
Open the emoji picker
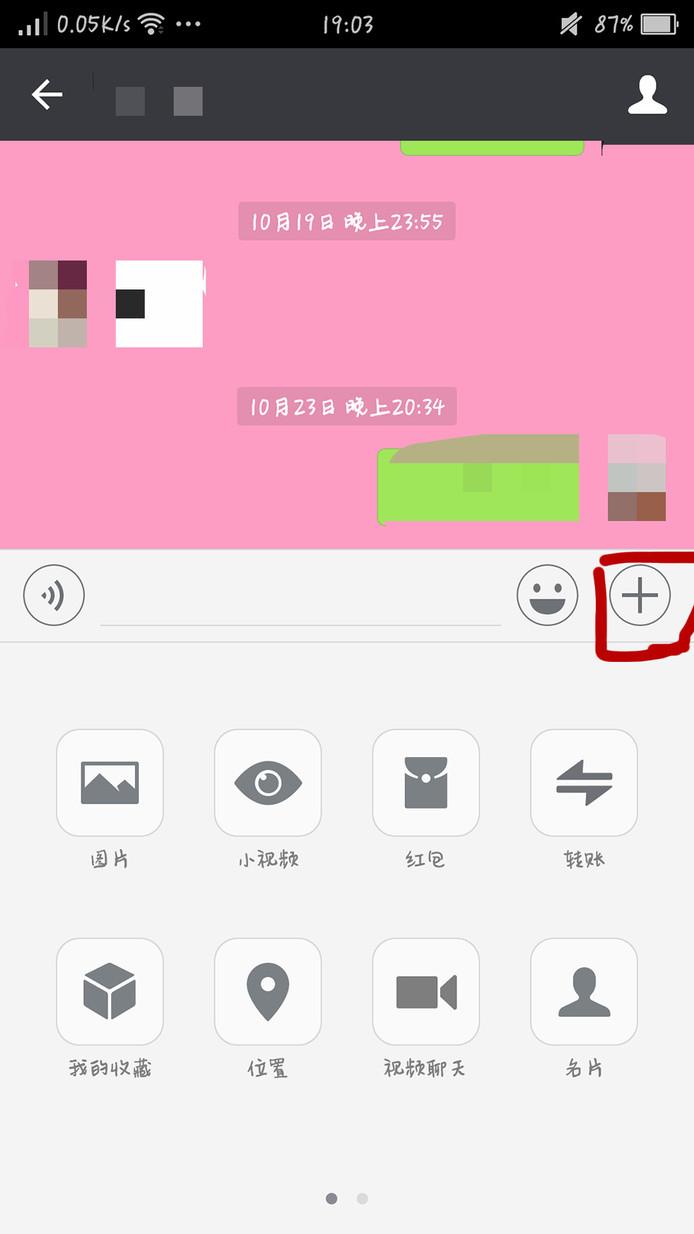(x=547, y=596)
